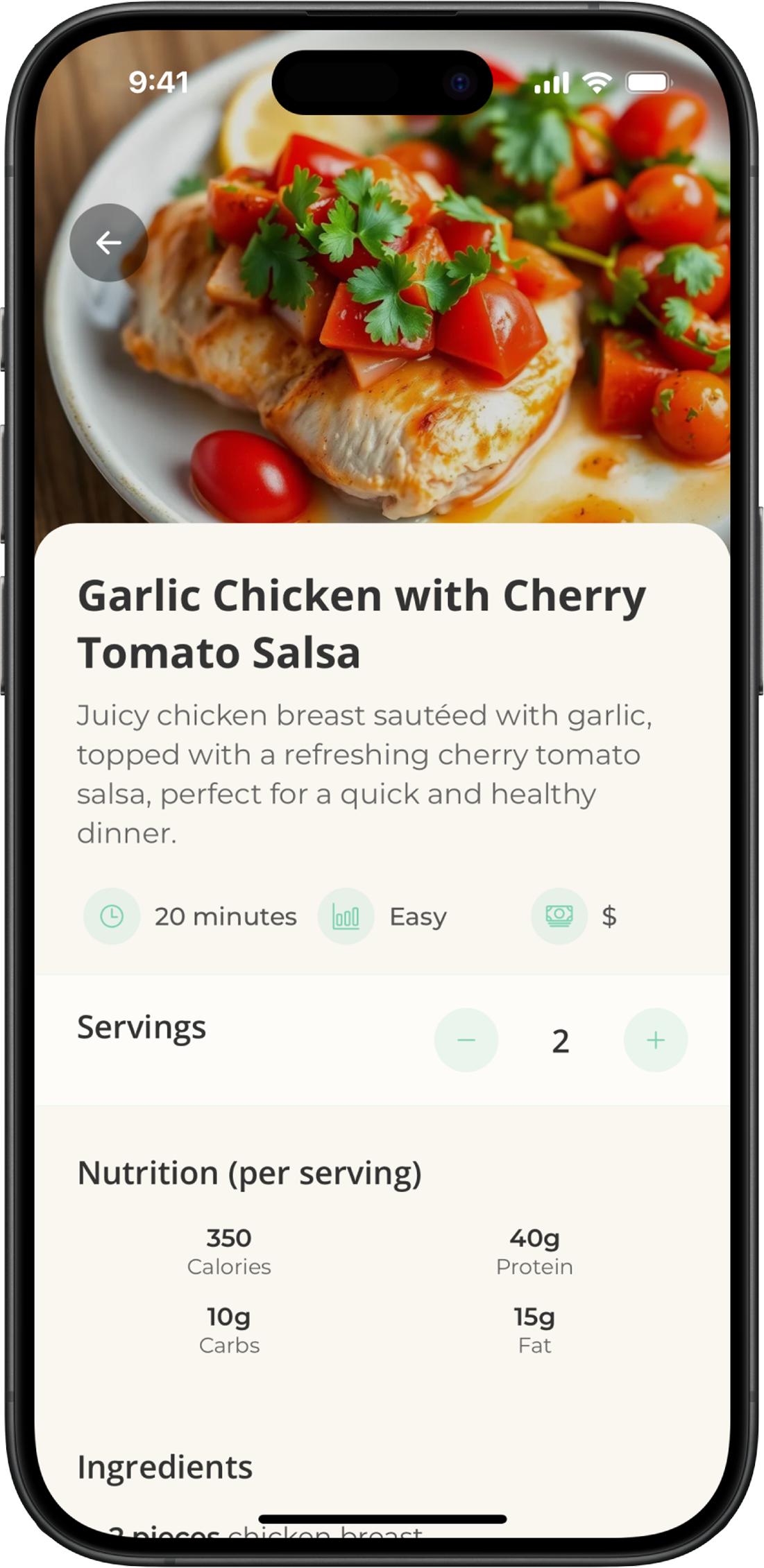Decrease servings with the minus button
Viewport: 764px width, 1568px height.
pos(466,1040)
